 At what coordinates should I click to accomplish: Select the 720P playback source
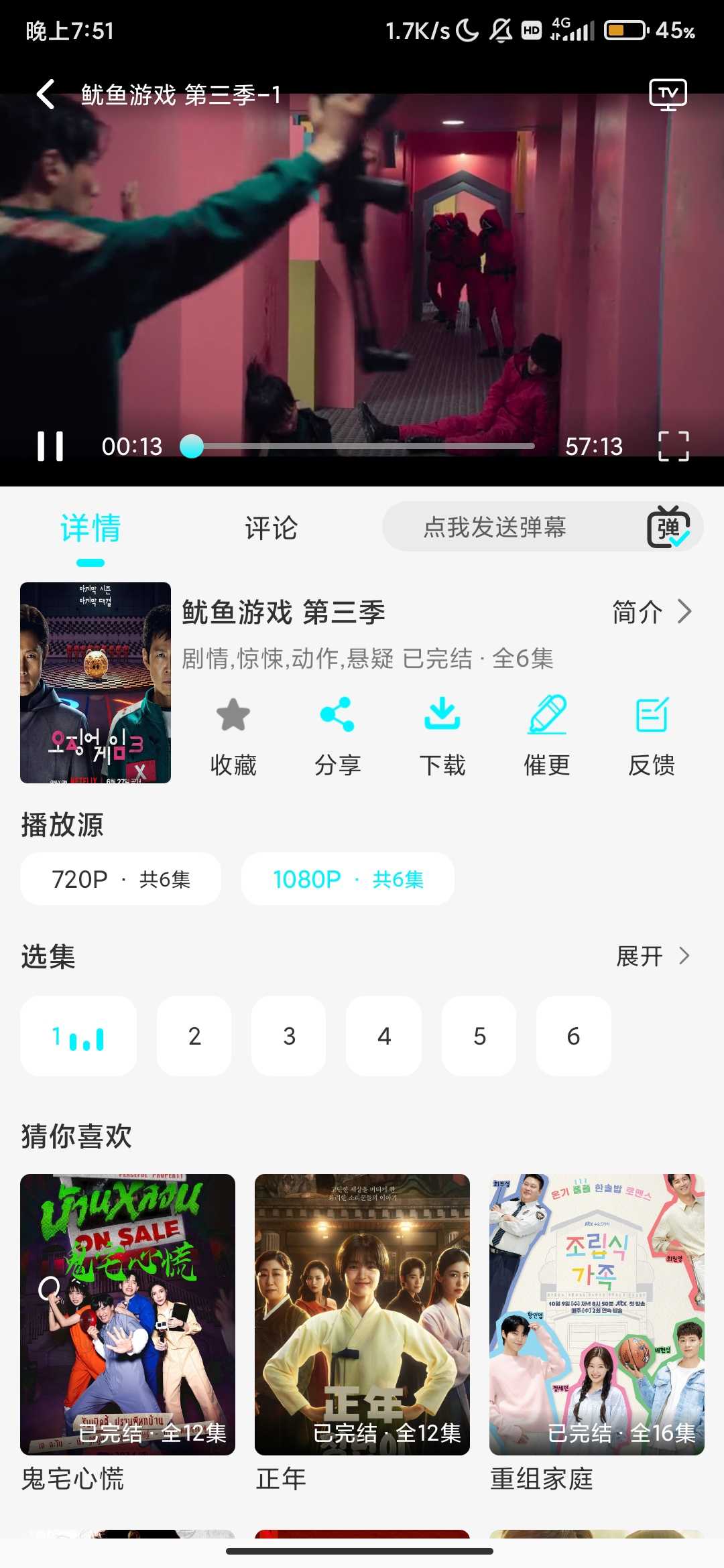[121, 879]
